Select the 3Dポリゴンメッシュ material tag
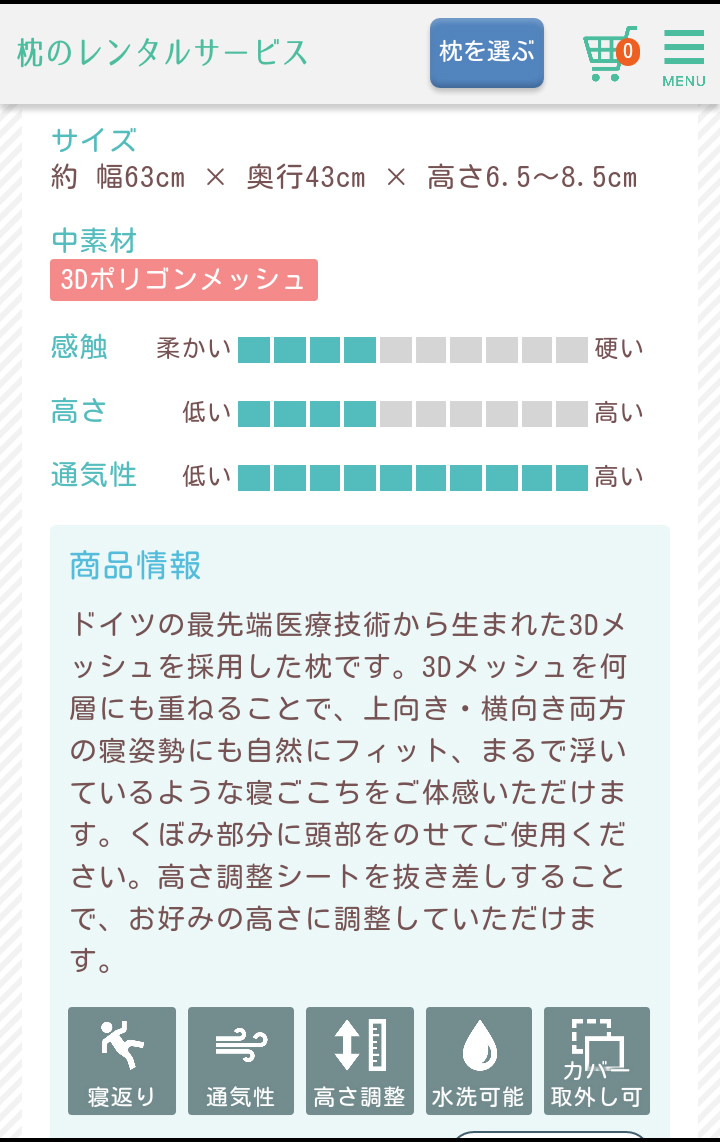Screen dimensions: 720x1142 (x=185, y=281)
